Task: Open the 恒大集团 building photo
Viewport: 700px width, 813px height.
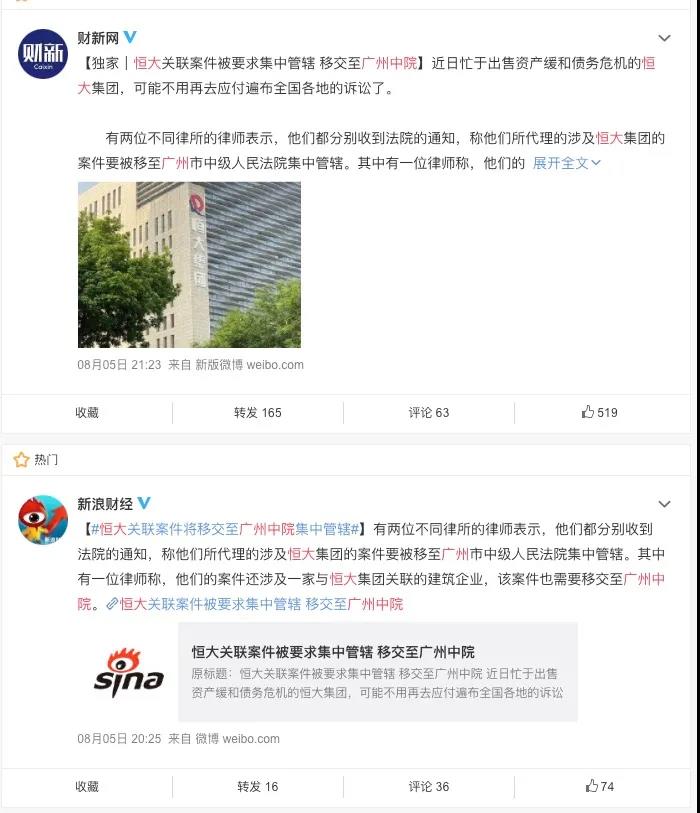Action: [x=189, y=265]
